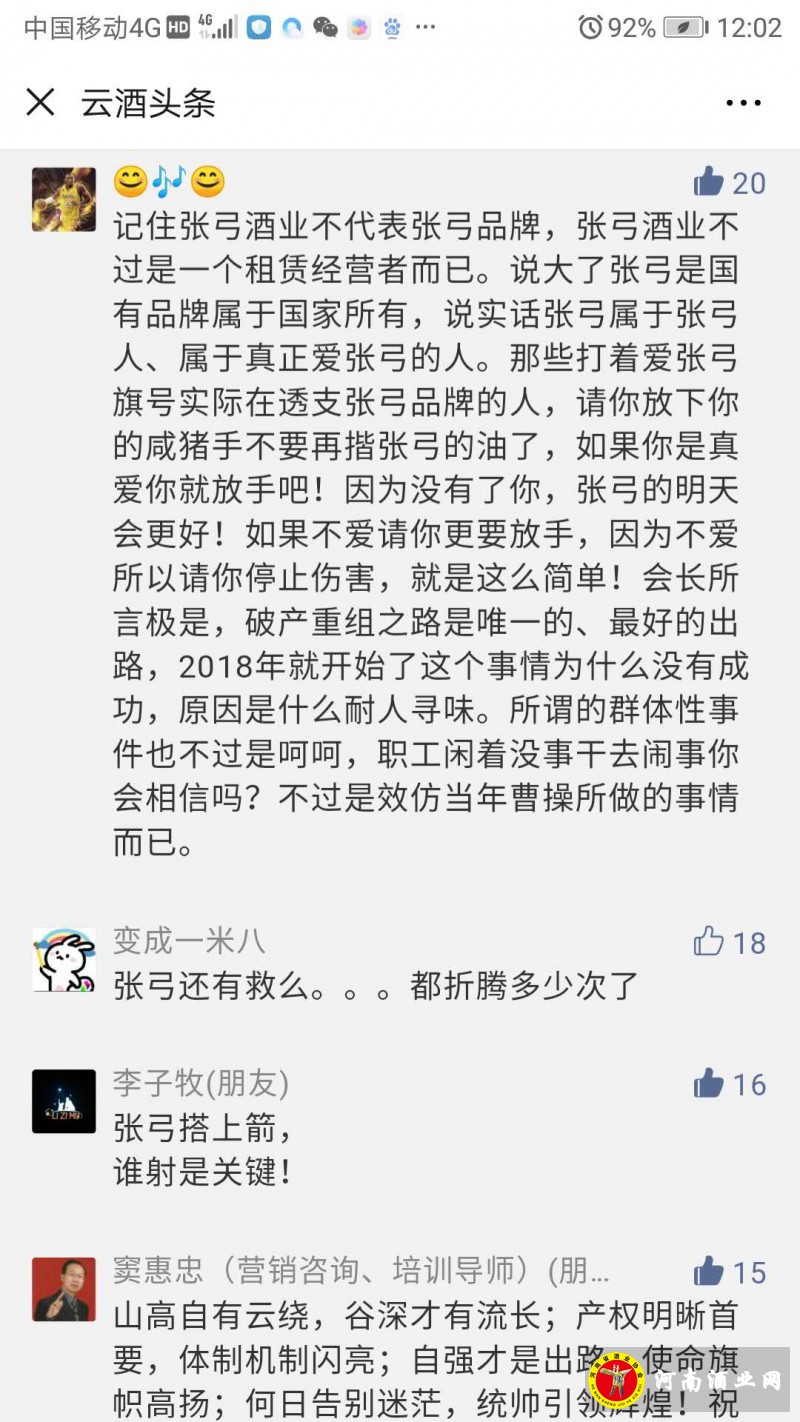This screenshot has height=1422, width=800.
Task: Like 变成一米八's comment
Action: click(709, 941)
